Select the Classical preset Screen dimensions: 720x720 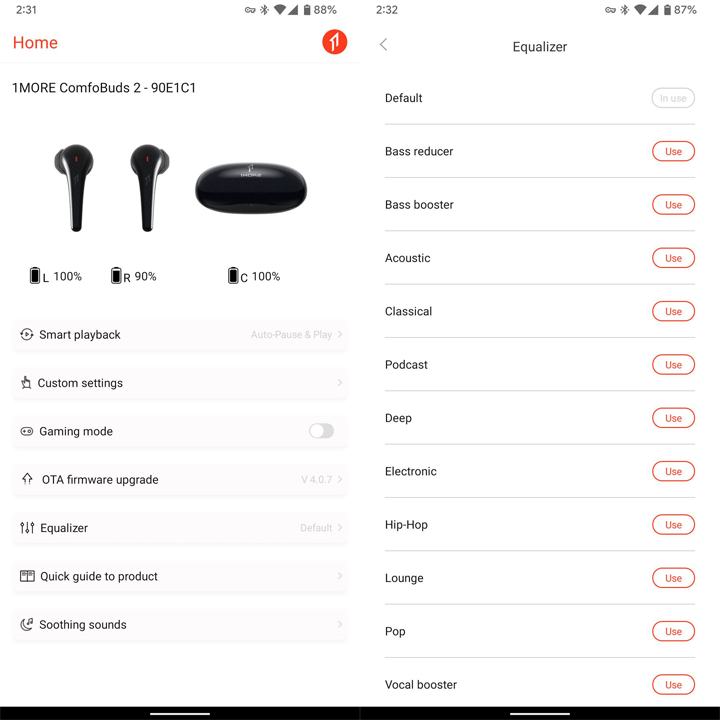pos(673,312)
